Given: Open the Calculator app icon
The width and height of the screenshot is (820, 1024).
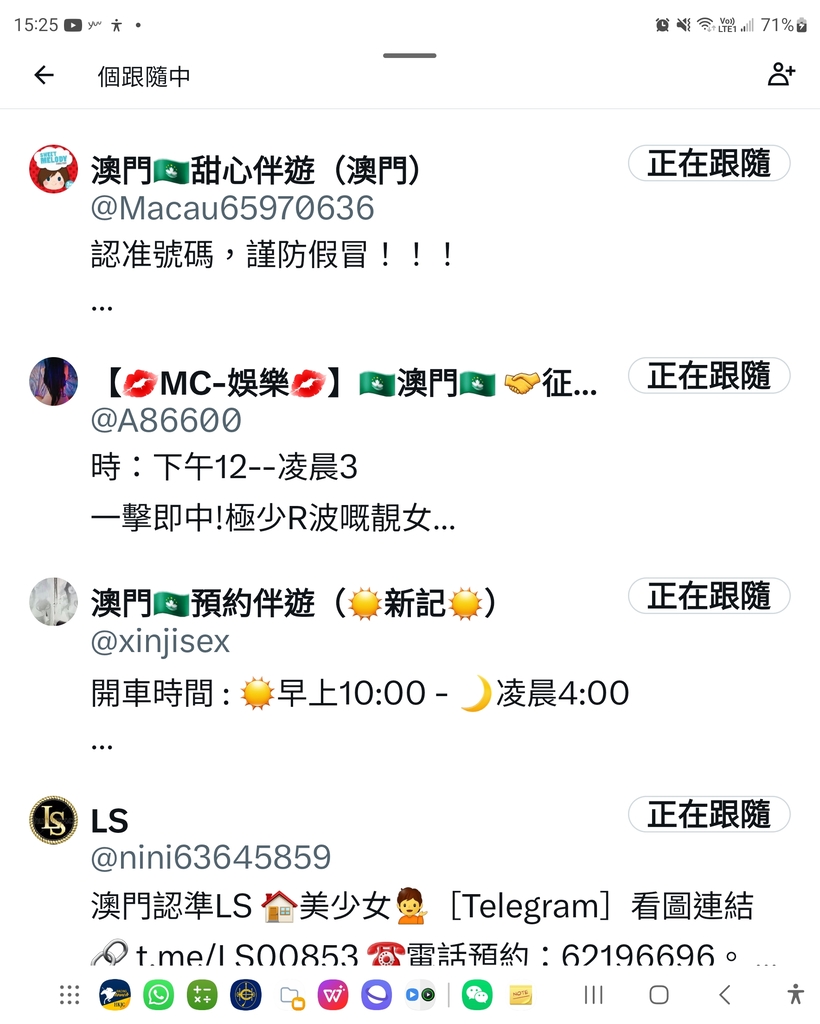Looking at the screenshot, I should click(199, 995).
